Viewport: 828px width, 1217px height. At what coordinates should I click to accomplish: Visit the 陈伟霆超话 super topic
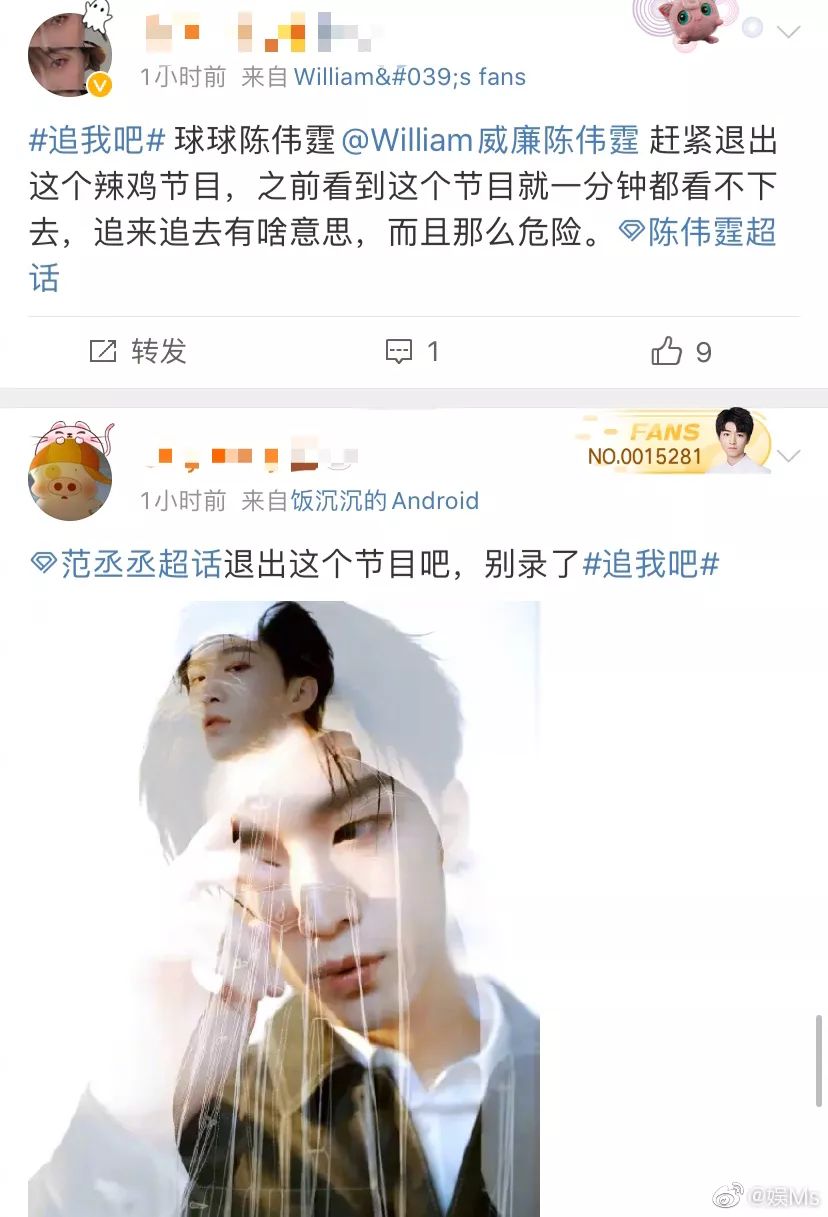[x=698, y=233]
